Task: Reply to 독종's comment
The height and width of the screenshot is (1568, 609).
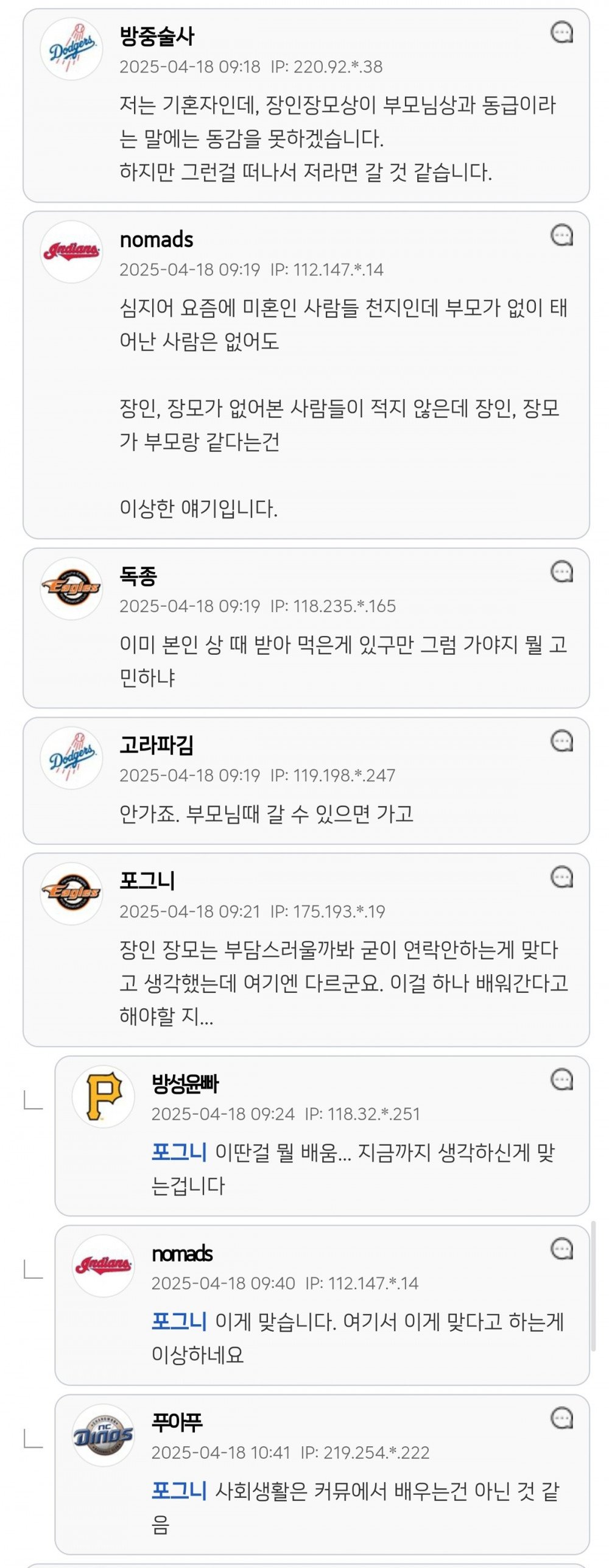Action: 561,572
